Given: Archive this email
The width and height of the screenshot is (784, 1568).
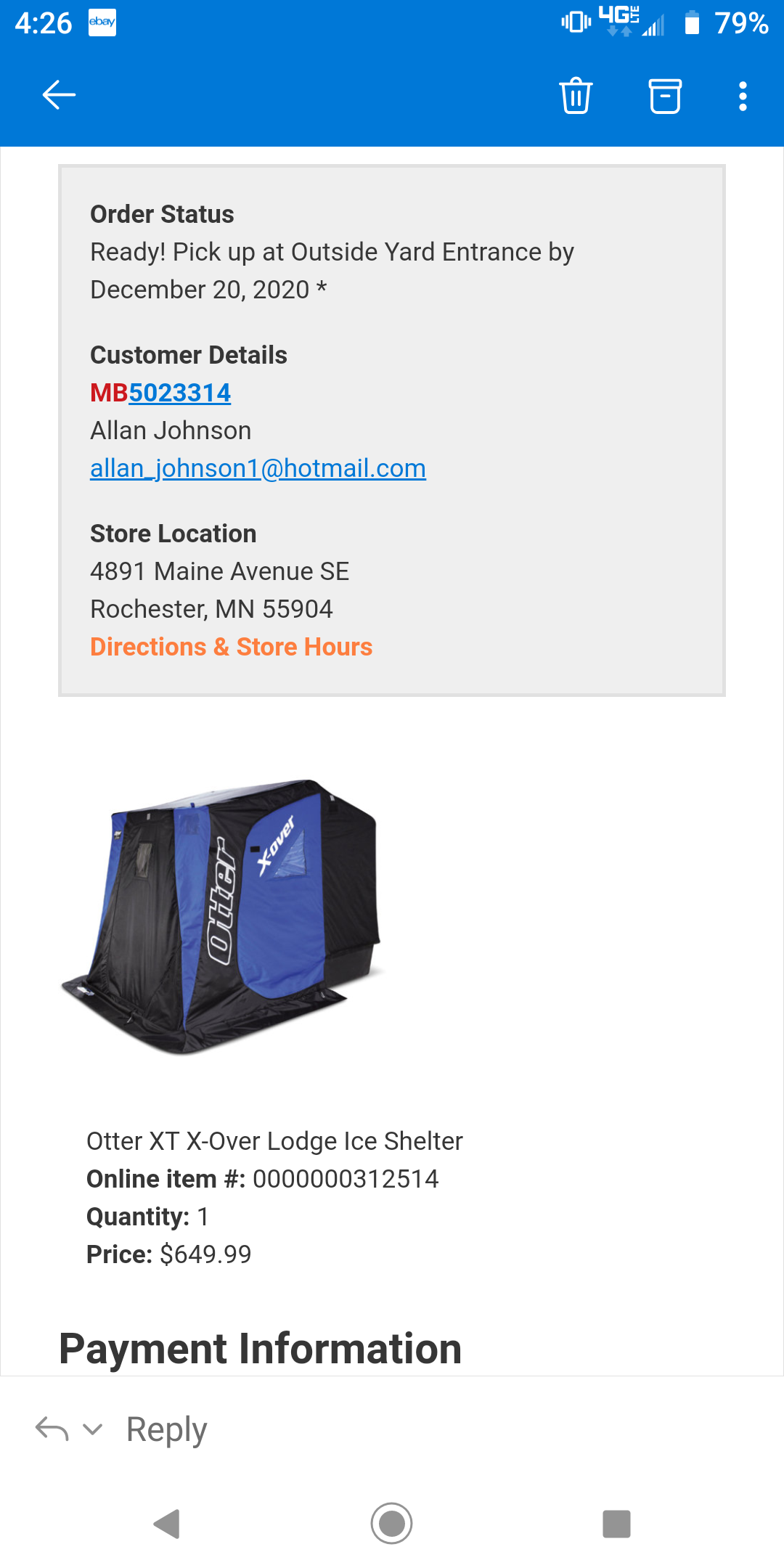Looking at the screenshot, I should click(x=665, y=96).
